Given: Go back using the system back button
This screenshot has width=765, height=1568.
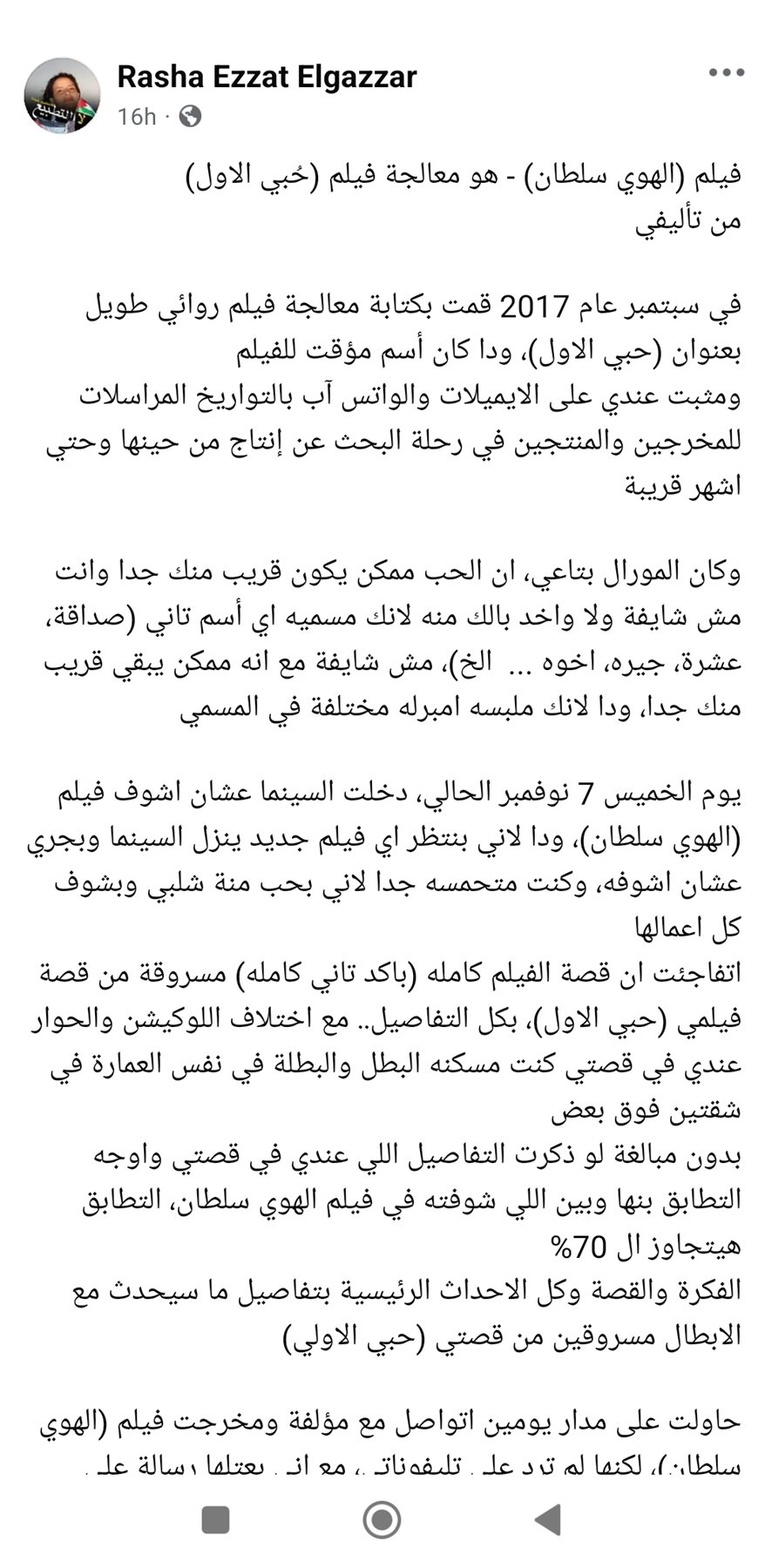Looking at the screenshot, I should click(547, 1520).
